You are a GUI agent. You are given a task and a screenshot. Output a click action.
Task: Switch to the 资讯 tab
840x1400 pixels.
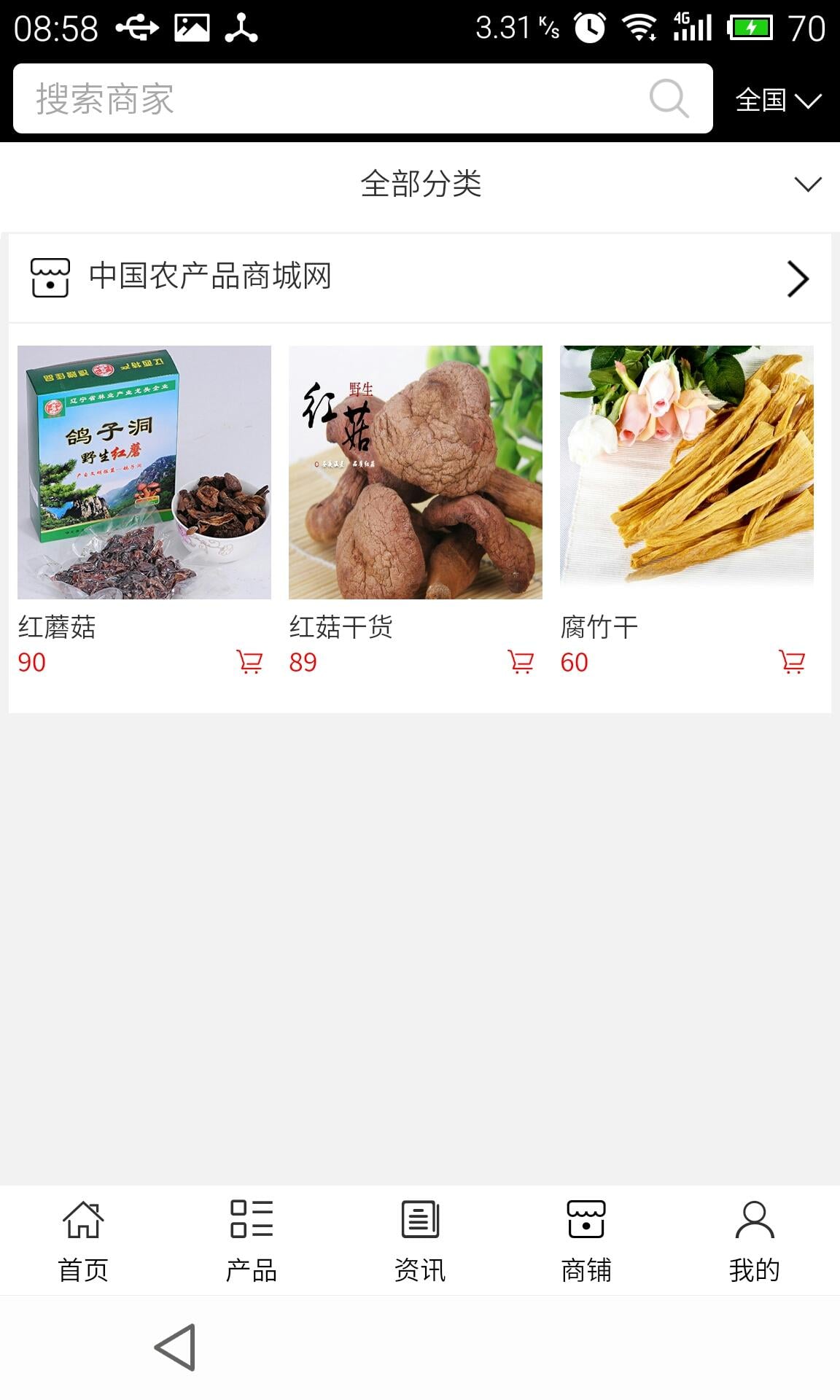pos(420,1240)
